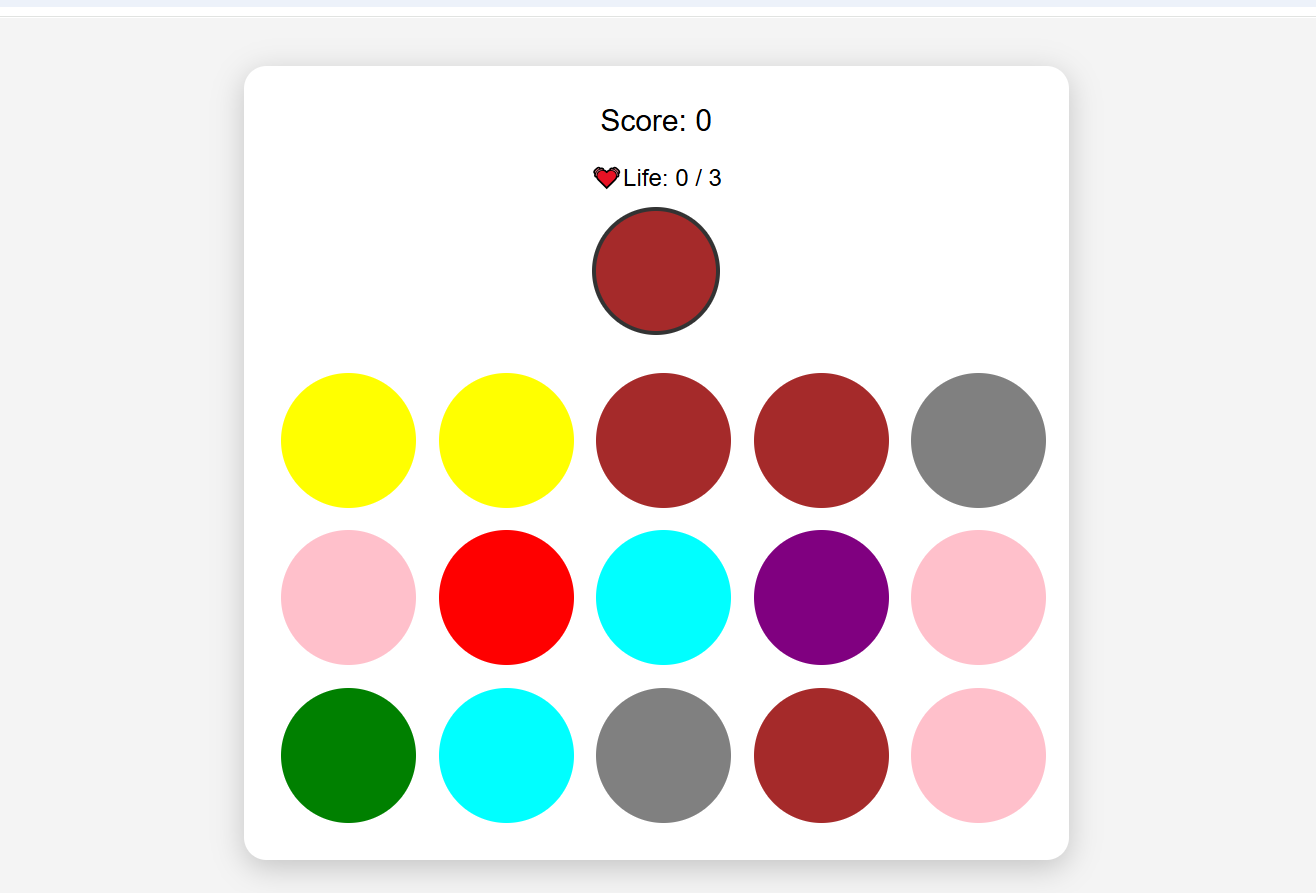Select the purple circle
The width and height of the screenshot is (1316, 893).
(821, 597)
